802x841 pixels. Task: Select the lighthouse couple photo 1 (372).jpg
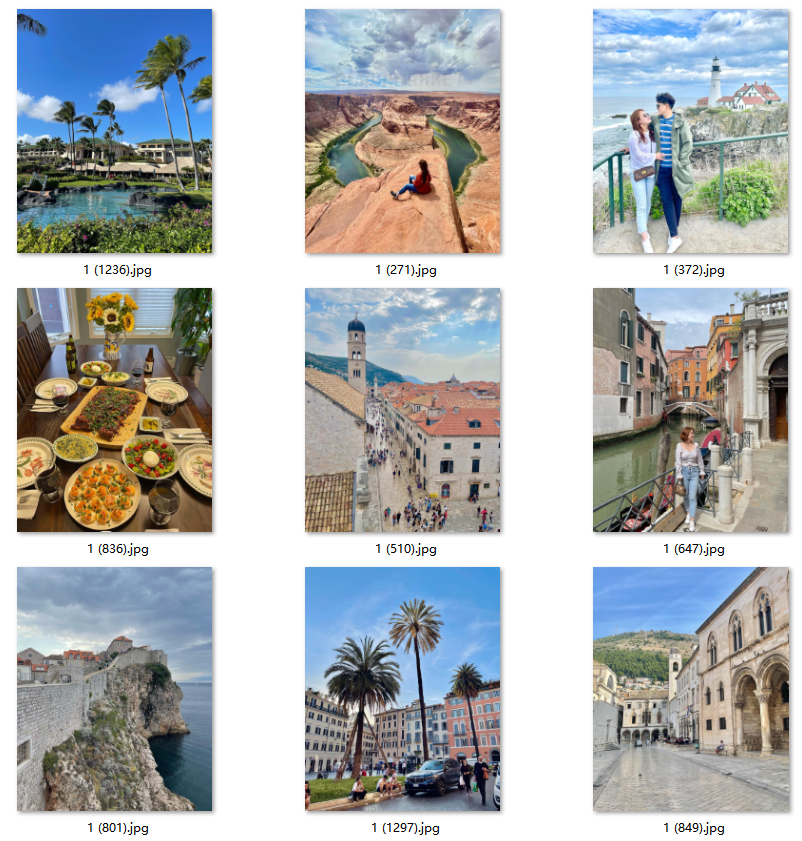coord(690,131)
